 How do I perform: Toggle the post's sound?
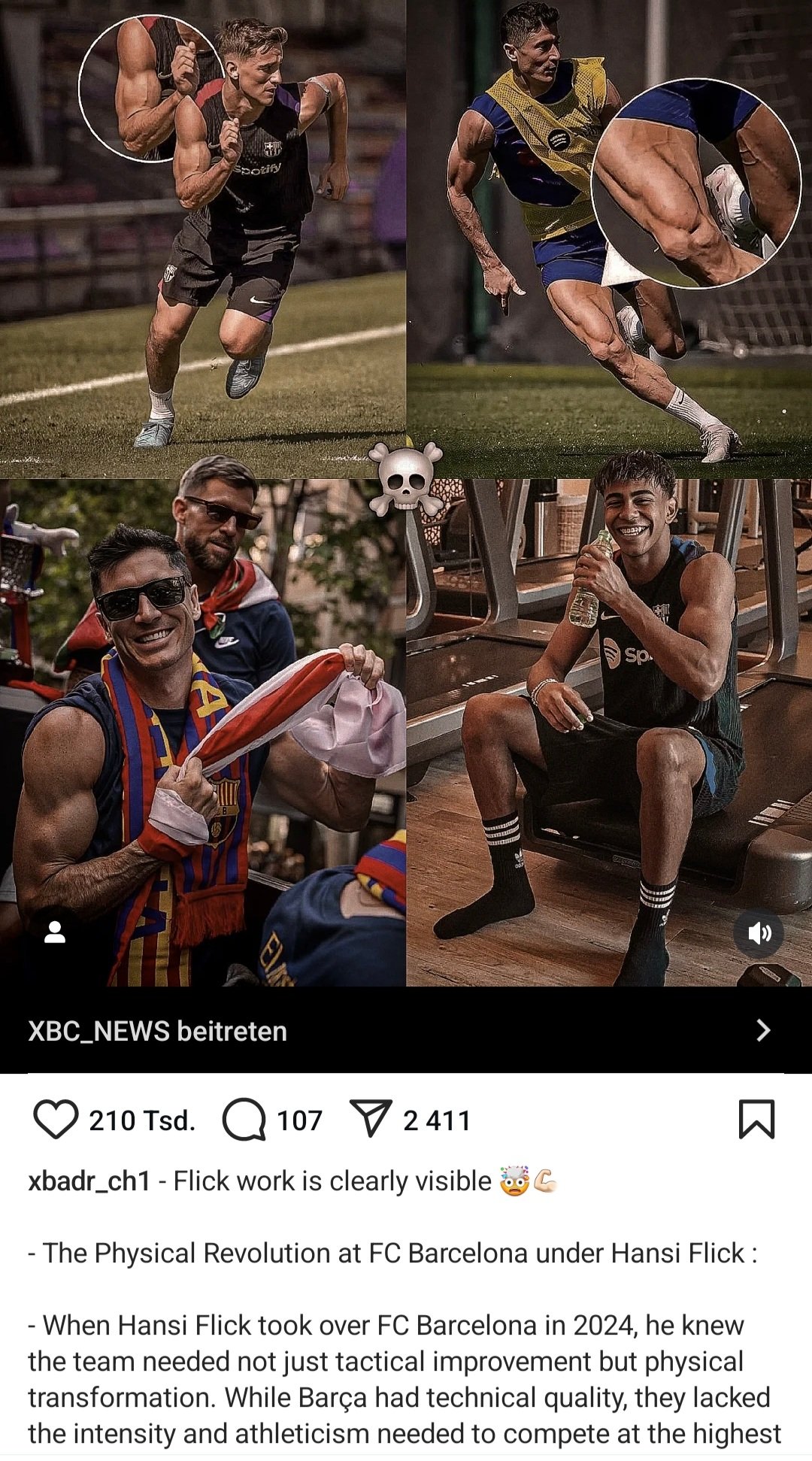point(759,933)
